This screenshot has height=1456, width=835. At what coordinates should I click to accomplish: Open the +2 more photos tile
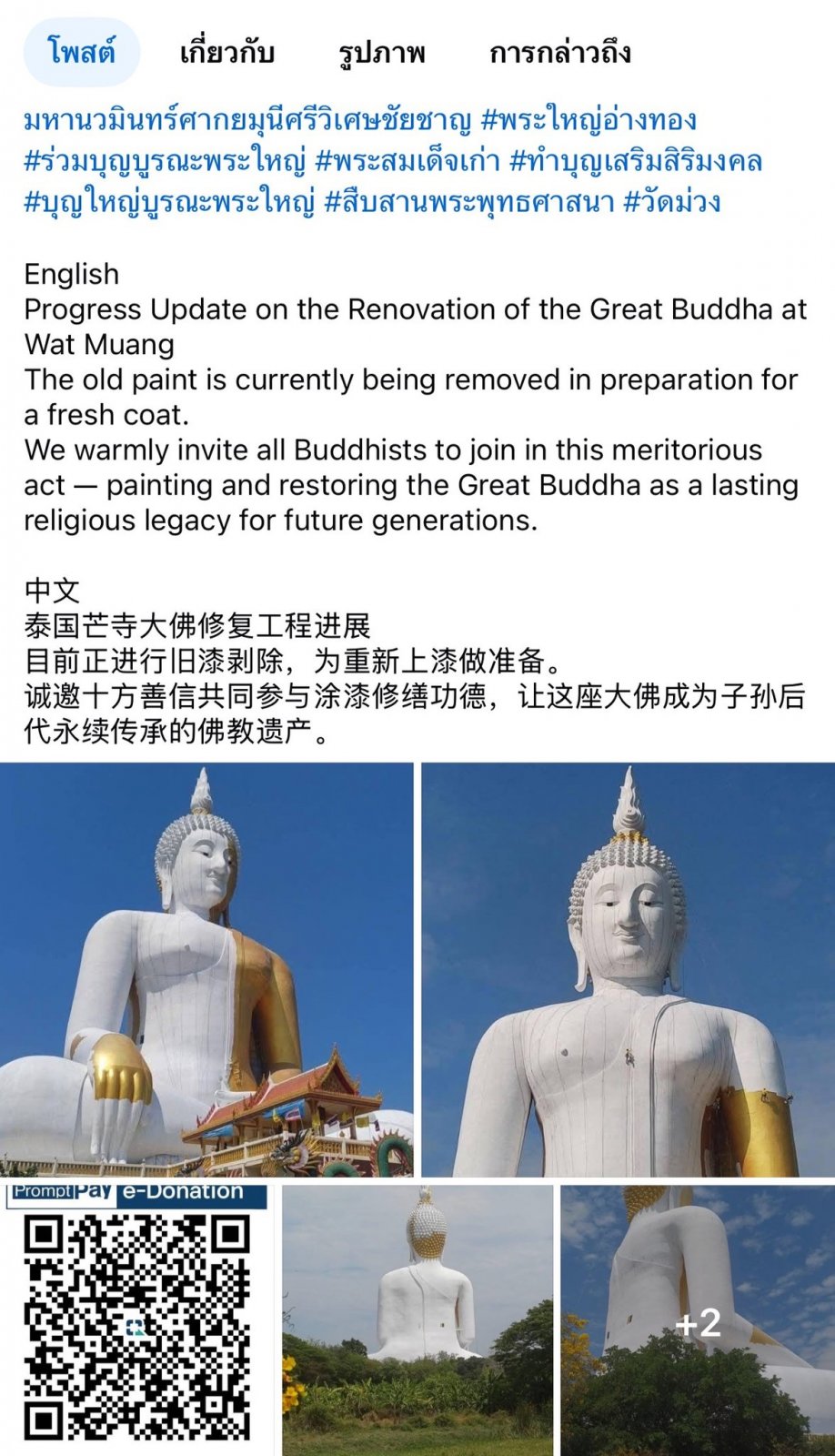tap(698, 1320)
